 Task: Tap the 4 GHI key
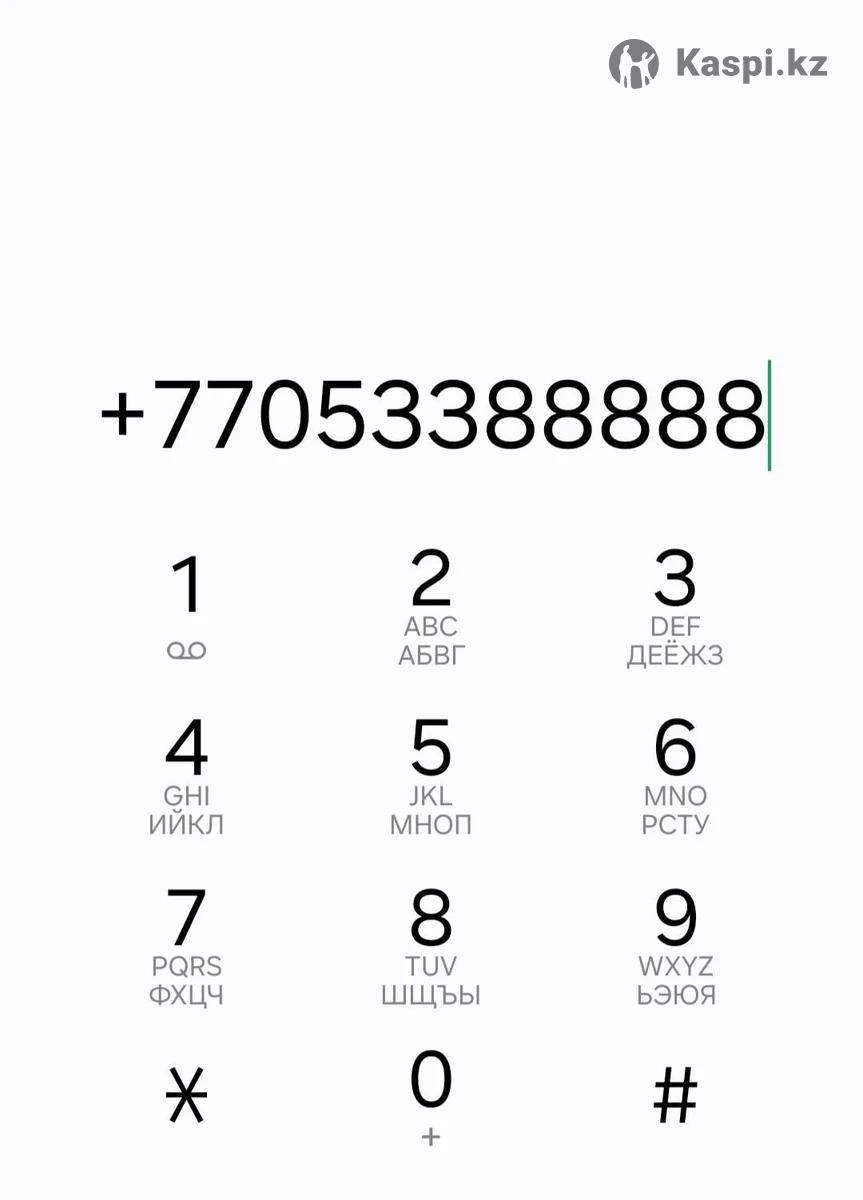point(187,773)
